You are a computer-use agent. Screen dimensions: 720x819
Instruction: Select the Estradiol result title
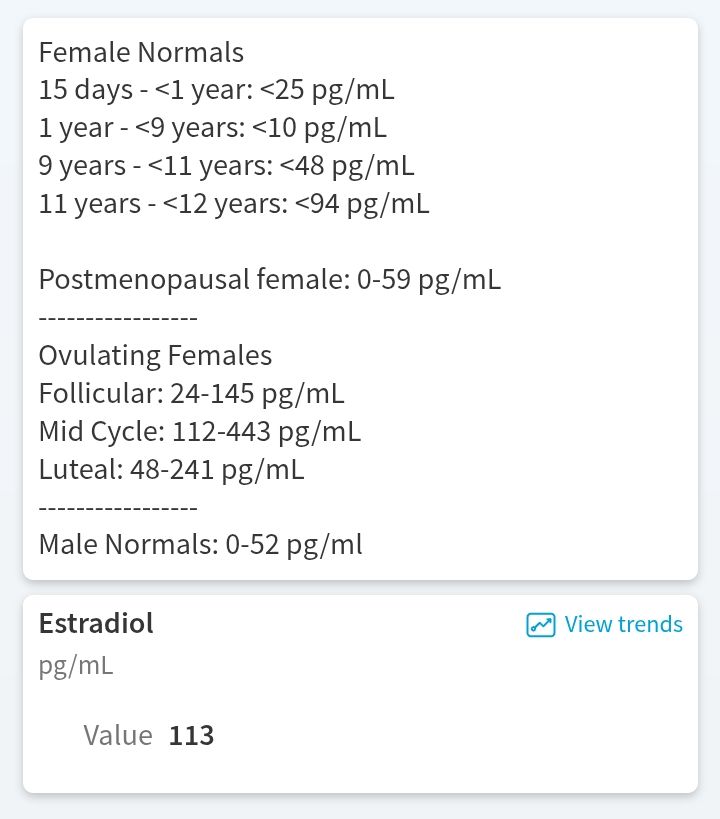click(95, 623)
